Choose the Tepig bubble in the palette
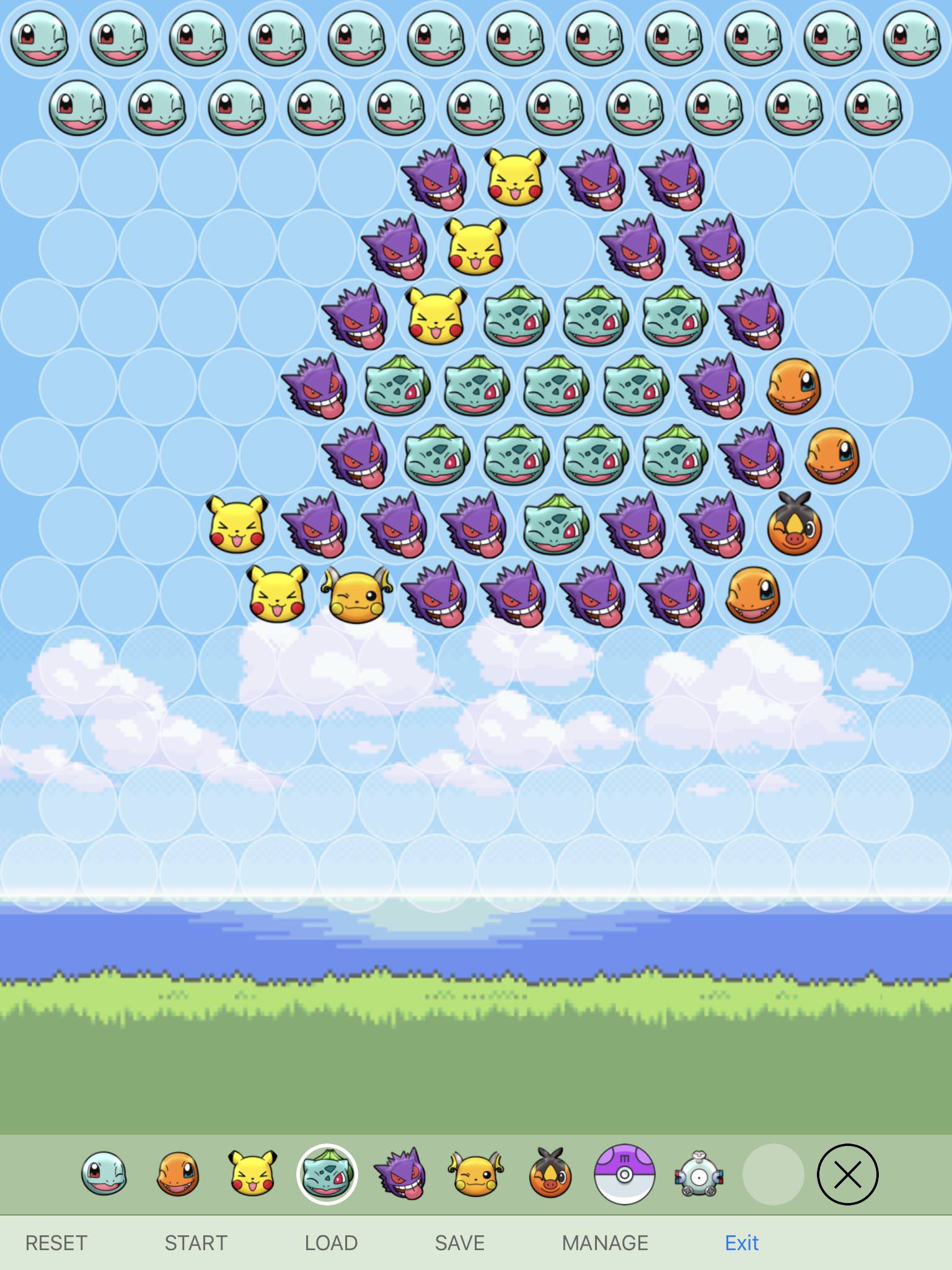This screenshot has width=952, height=1270. click(550, 1174)
